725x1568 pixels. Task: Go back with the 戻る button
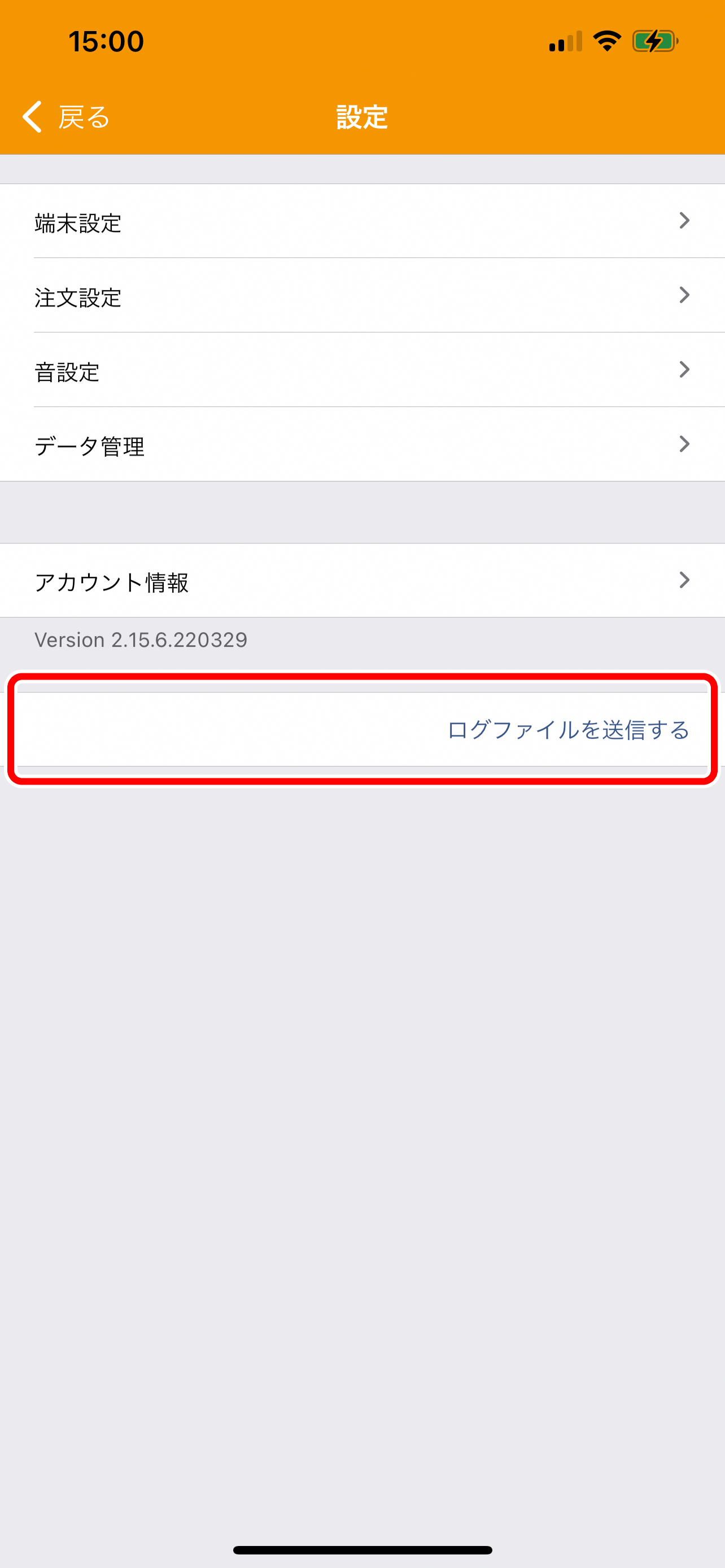[x=65, y=116]
